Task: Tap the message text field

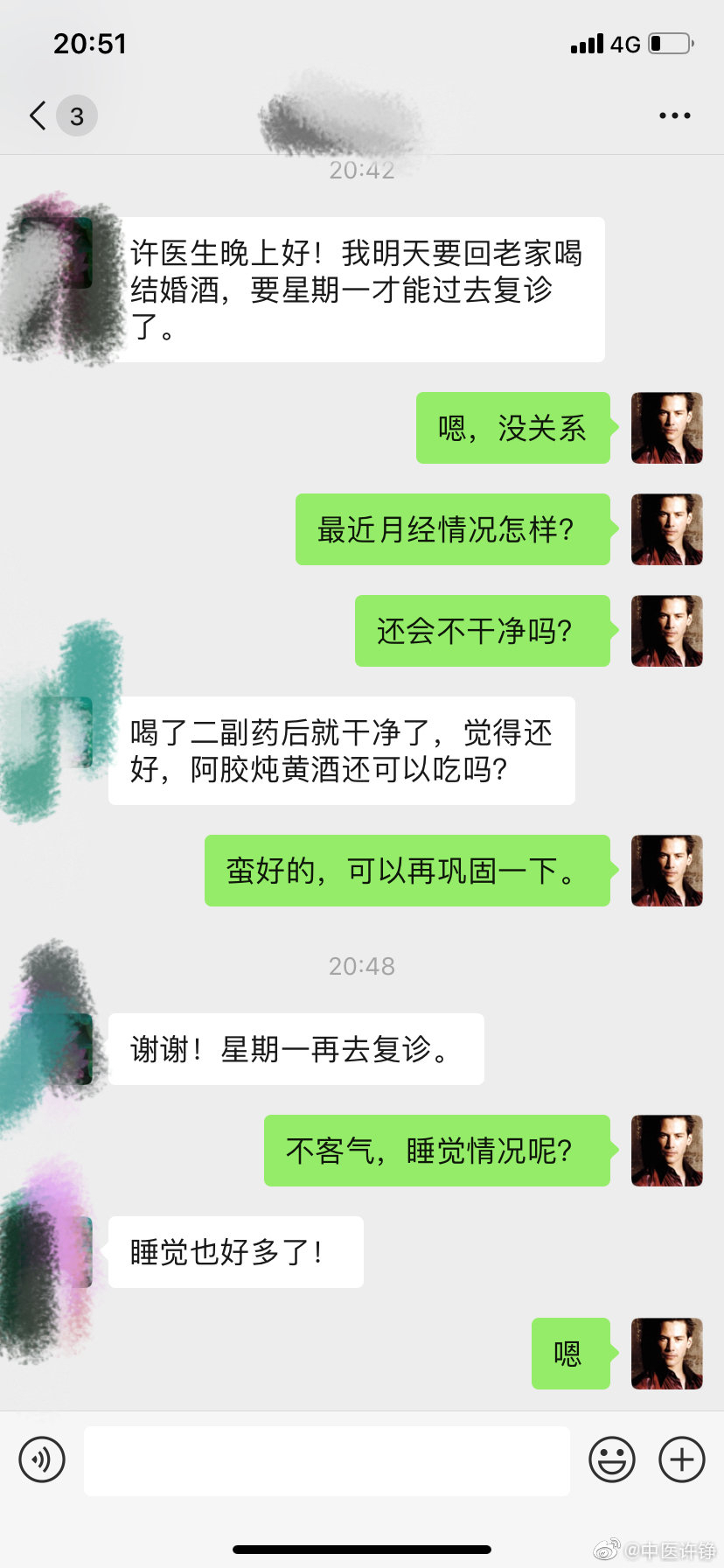Action: pos(326,1460)
